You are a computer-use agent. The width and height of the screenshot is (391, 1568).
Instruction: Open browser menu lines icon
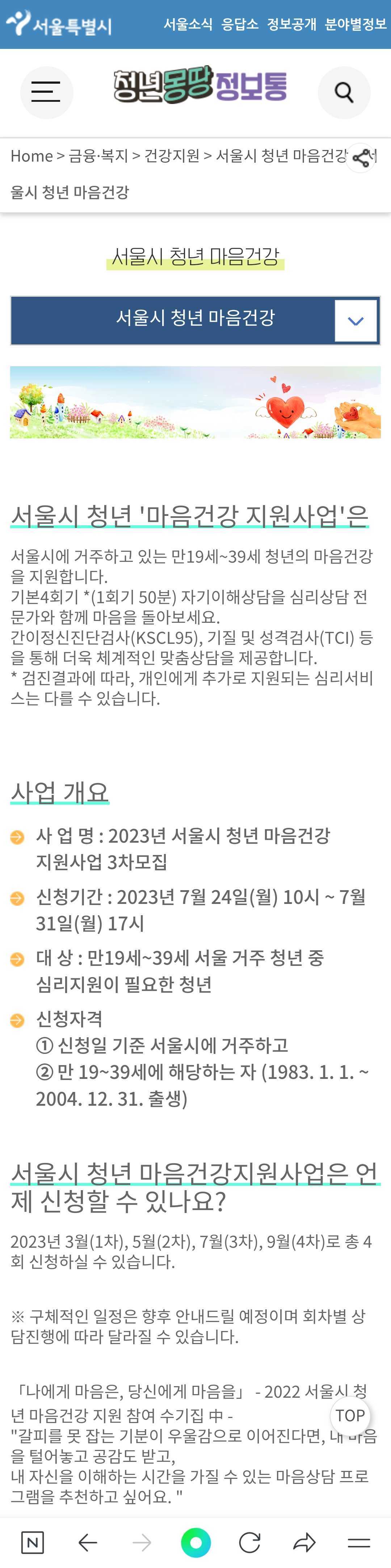pos(359,1542)
